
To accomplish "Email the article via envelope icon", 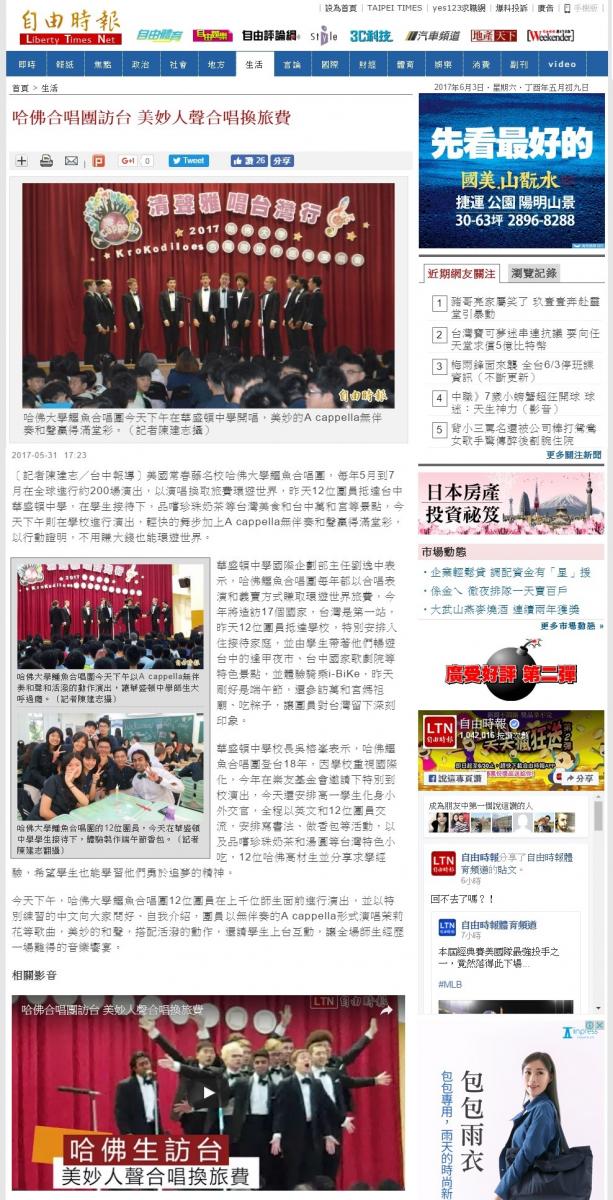I will click(x=71, y=160).
